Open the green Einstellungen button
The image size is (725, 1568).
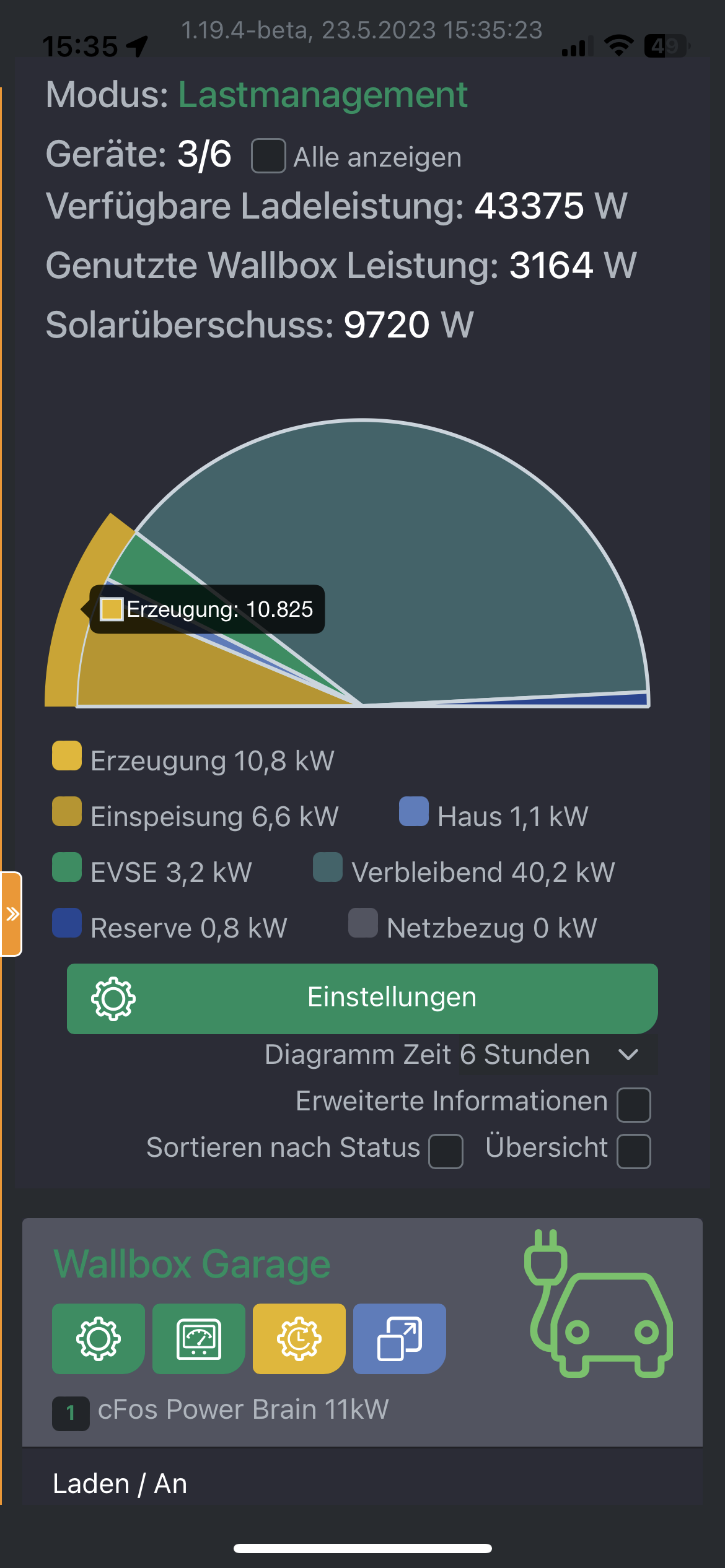click(362, 998)
